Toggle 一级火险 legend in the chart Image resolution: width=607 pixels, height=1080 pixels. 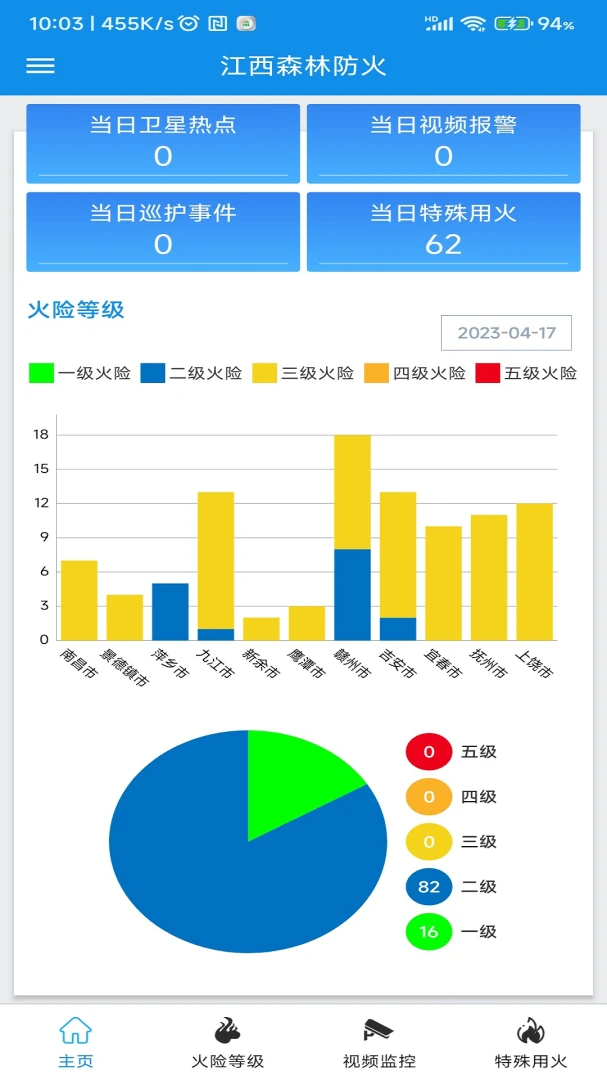pos(80,373)
